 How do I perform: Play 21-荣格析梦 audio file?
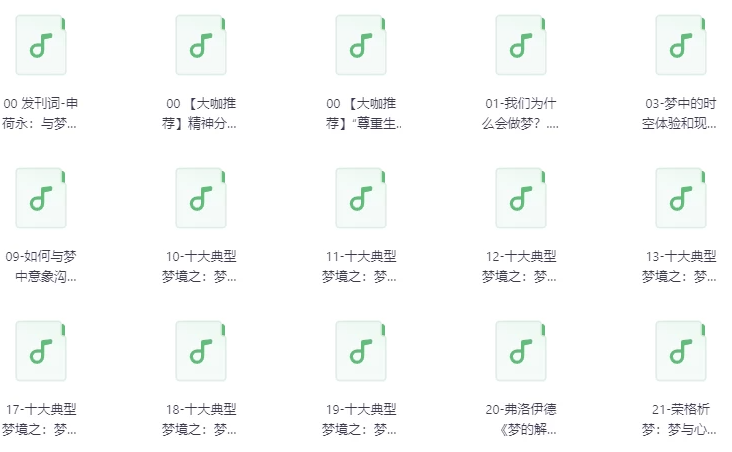point(680,352)
